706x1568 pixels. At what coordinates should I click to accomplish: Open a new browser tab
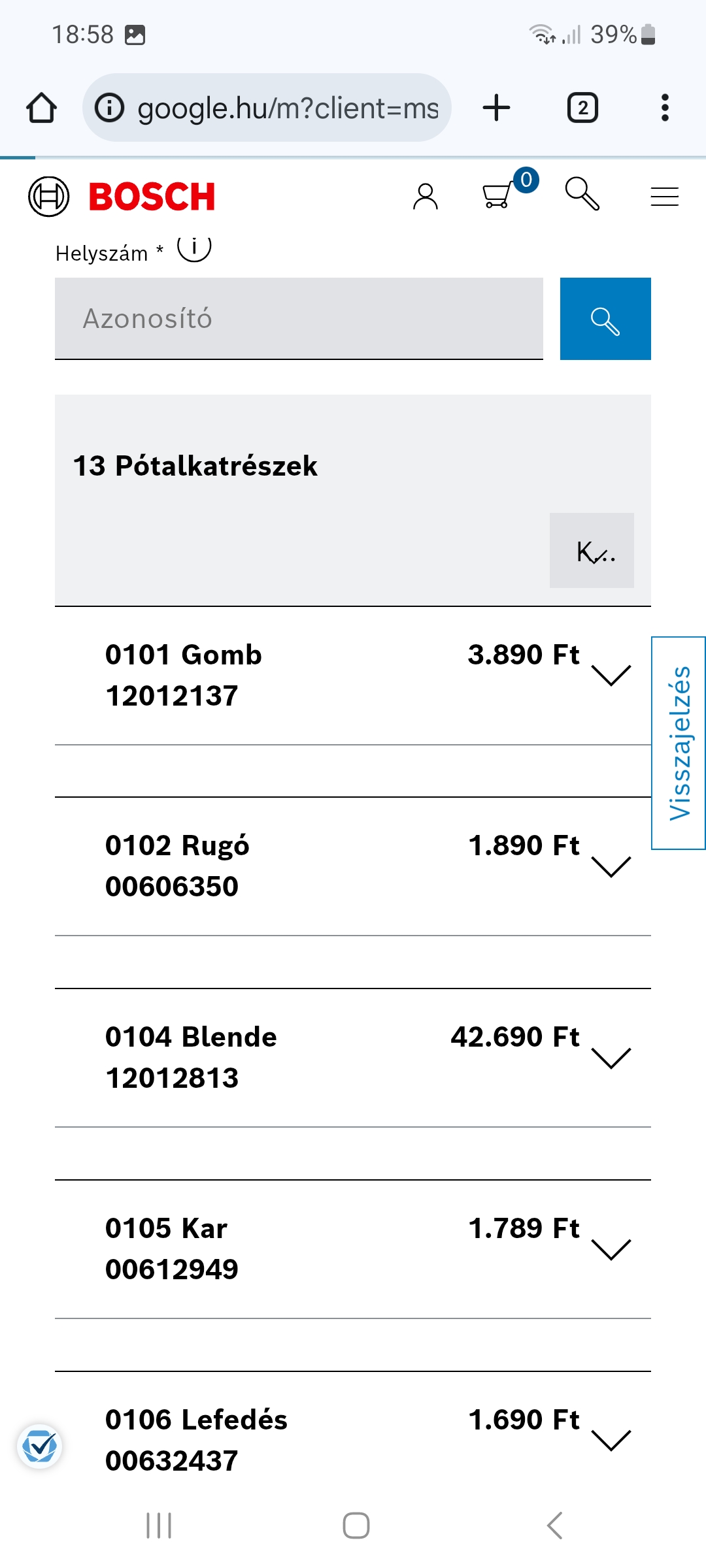point(496,108)
